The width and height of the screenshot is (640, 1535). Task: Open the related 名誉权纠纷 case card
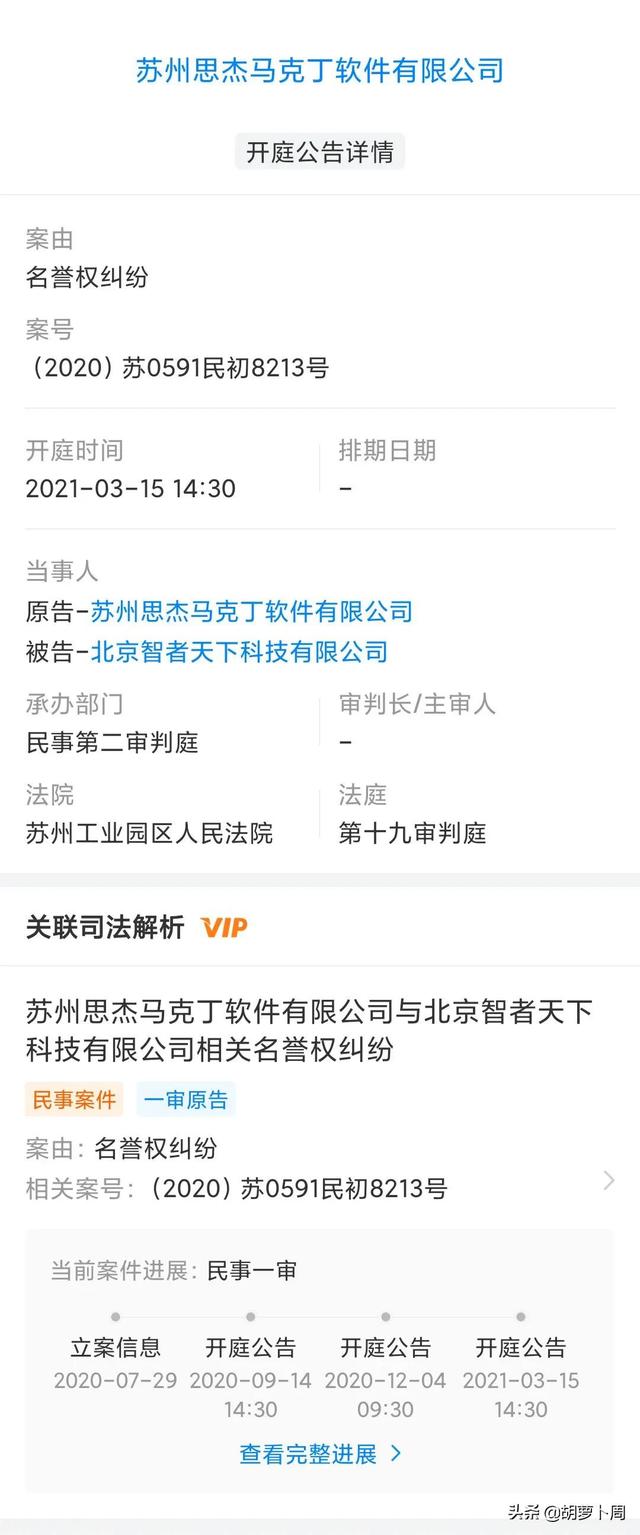309,1030
